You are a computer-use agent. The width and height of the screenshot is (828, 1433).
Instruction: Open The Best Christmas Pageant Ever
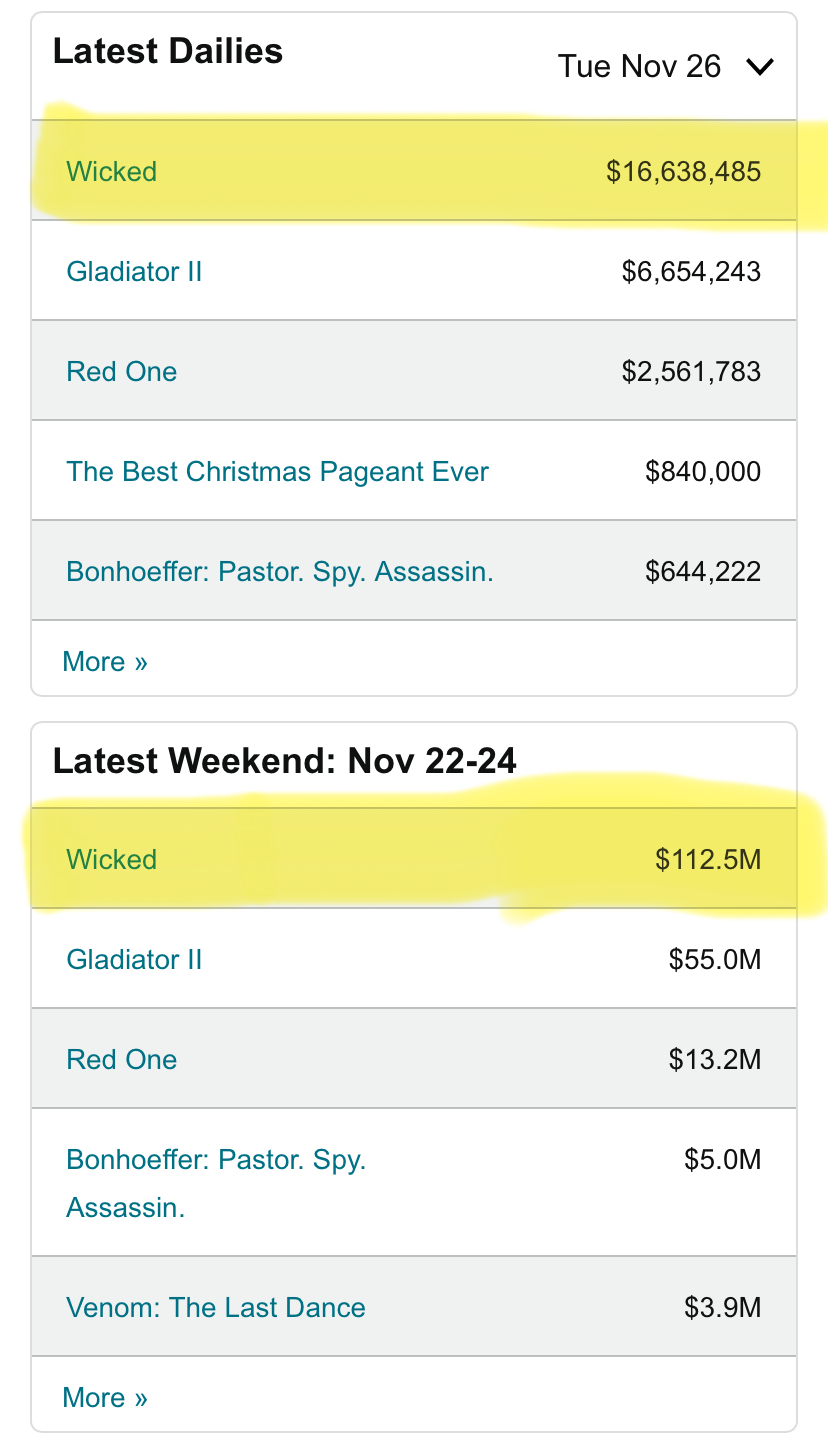pyautogui.click(x=277, y=472)
